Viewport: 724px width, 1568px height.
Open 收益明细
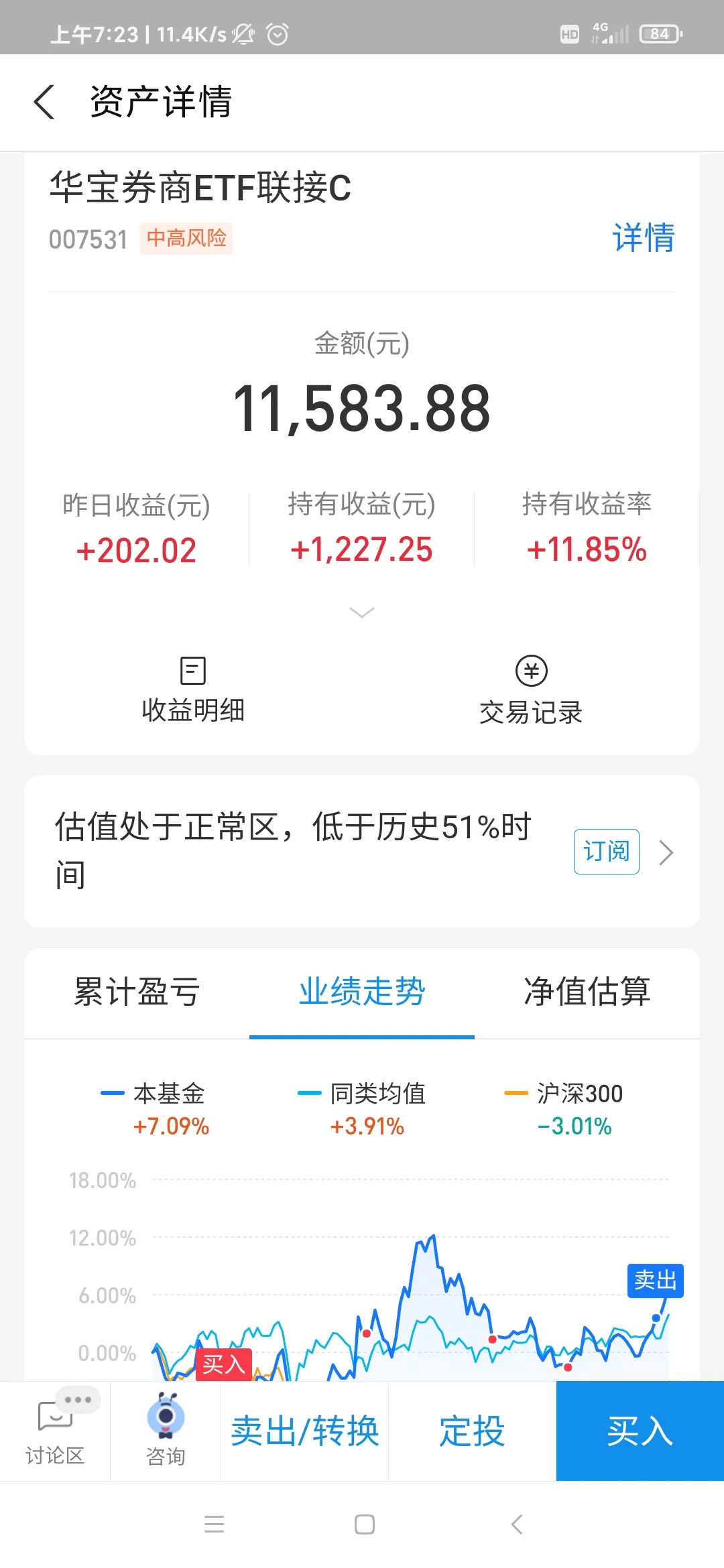coord(193,690)
